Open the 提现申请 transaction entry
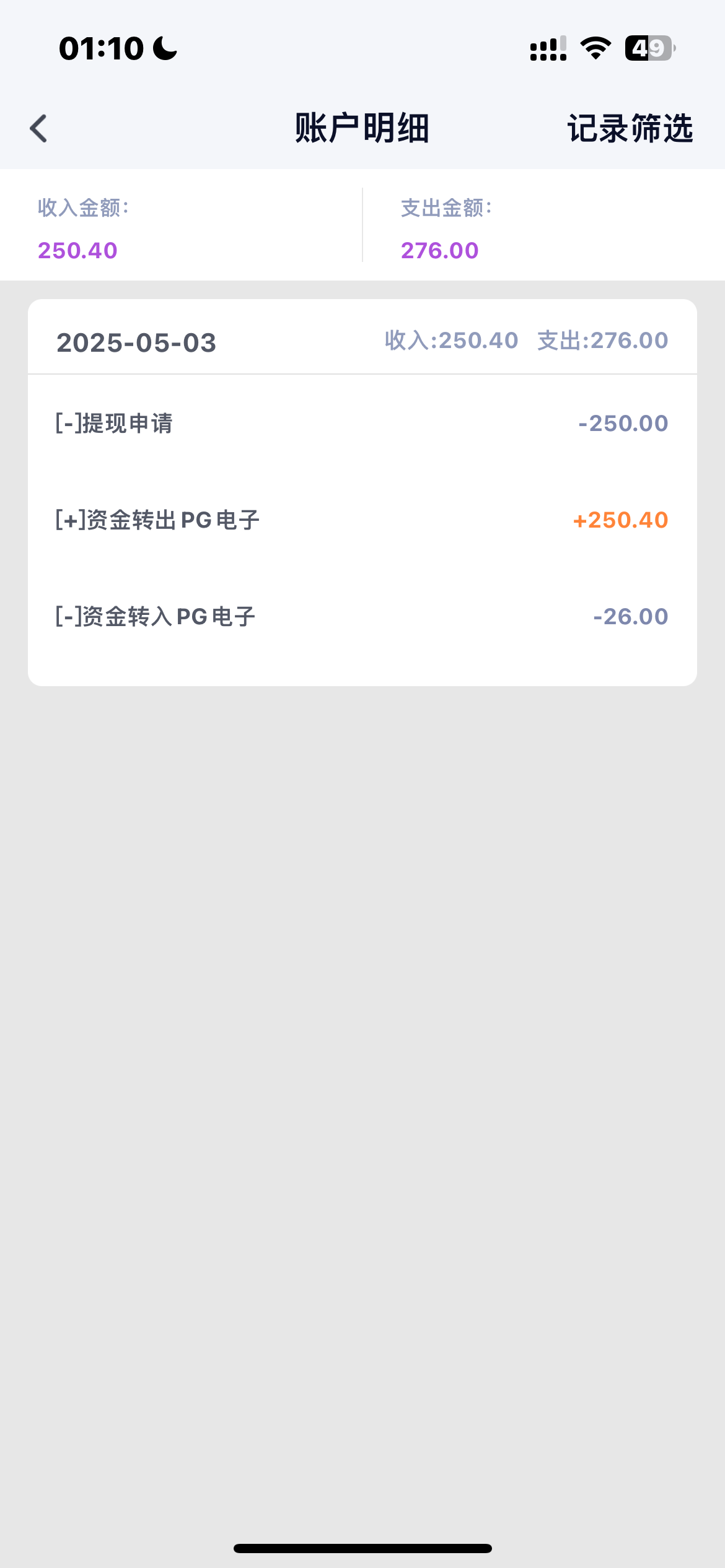This screenshot has width=725, height=1568. click(x=362, y=424)
